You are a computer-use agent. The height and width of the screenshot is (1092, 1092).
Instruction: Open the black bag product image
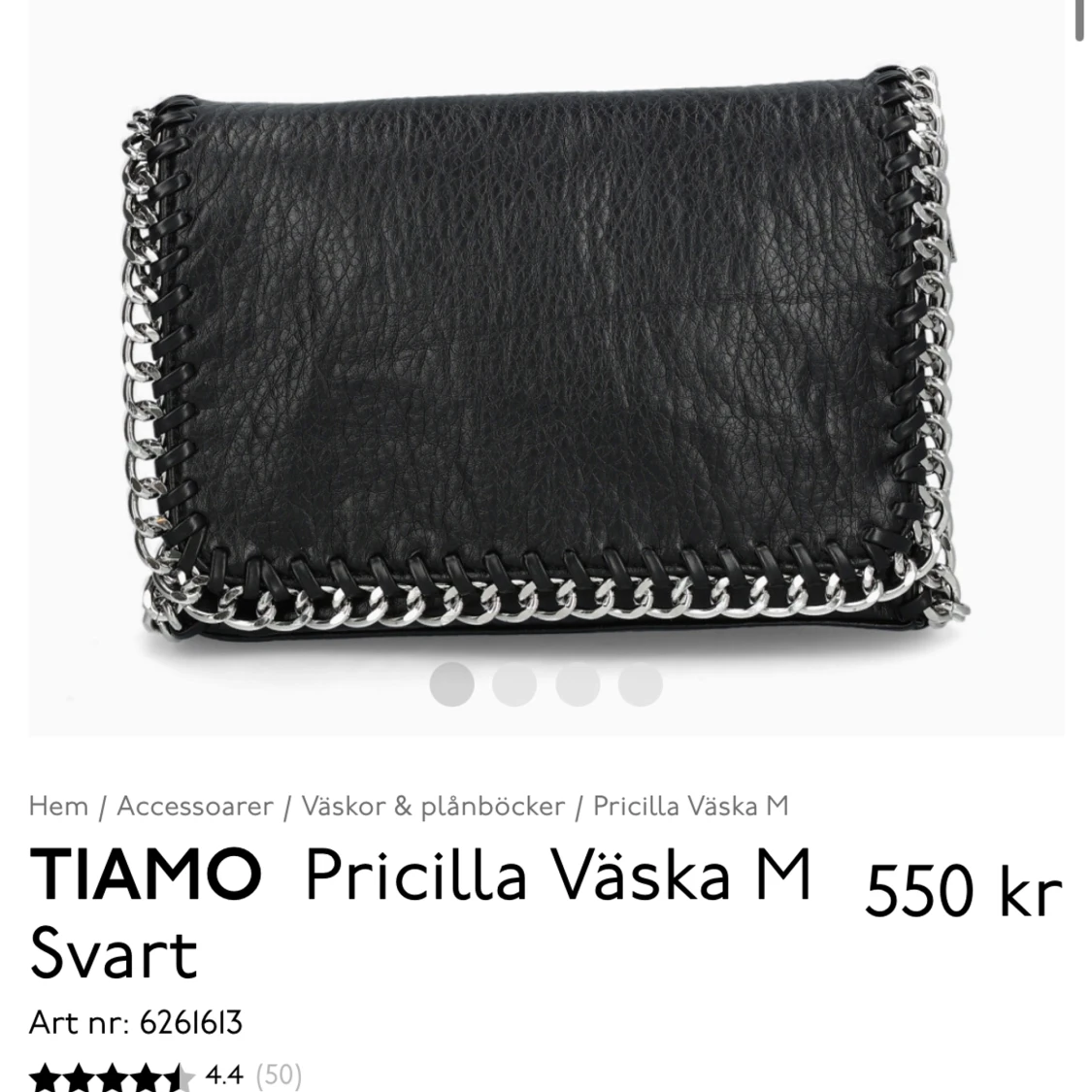tap(546, 349)
